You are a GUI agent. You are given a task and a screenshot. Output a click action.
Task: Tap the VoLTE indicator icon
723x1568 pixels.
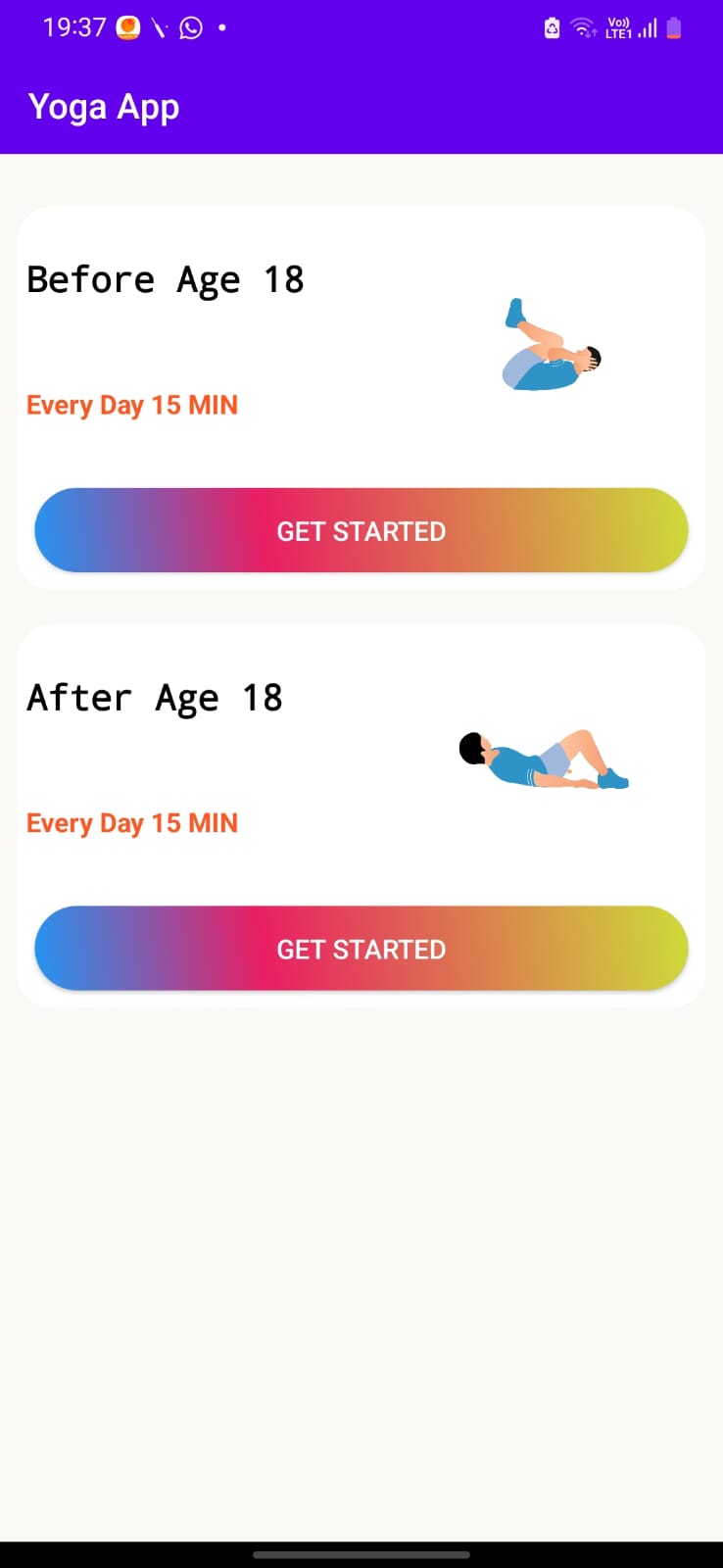(x=616, y=27)
